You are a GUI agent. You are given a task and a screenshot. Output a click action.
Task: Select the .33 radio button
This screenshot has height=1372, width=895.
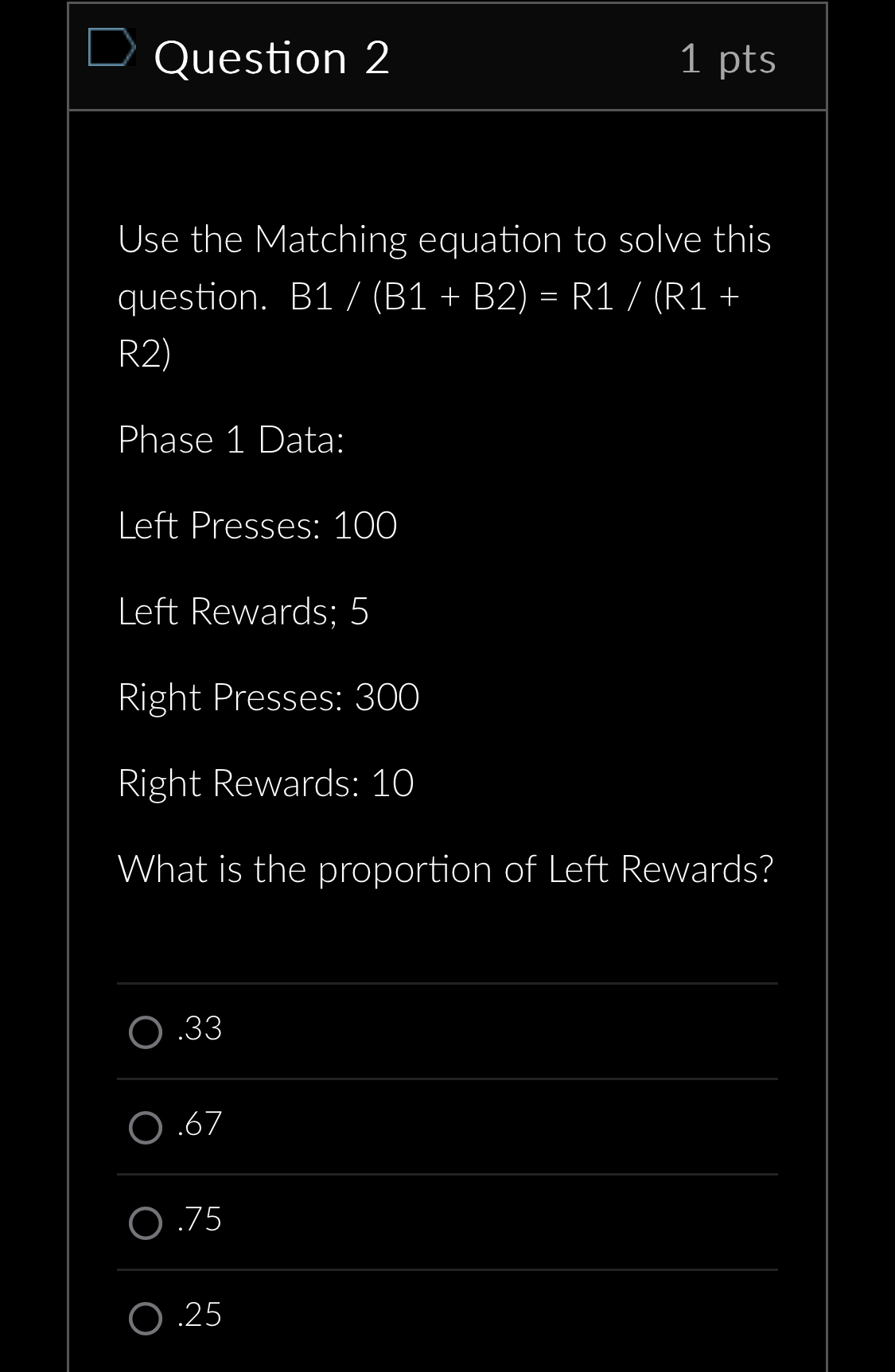[x=146, y=1031]
